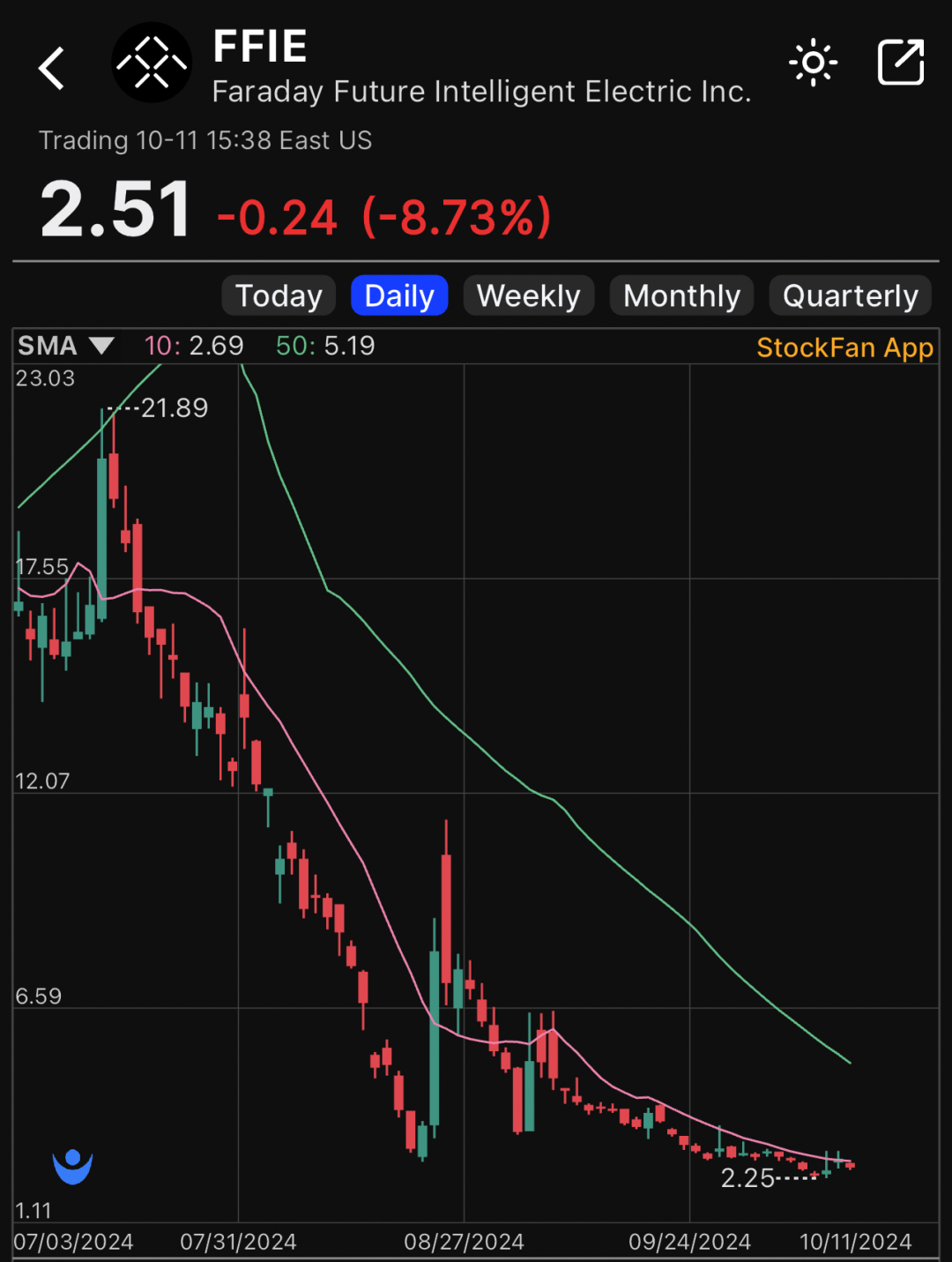Open the Quarterly chart view
The image size is (952, 1262).
pyautogui.click(x=850, y=295)
